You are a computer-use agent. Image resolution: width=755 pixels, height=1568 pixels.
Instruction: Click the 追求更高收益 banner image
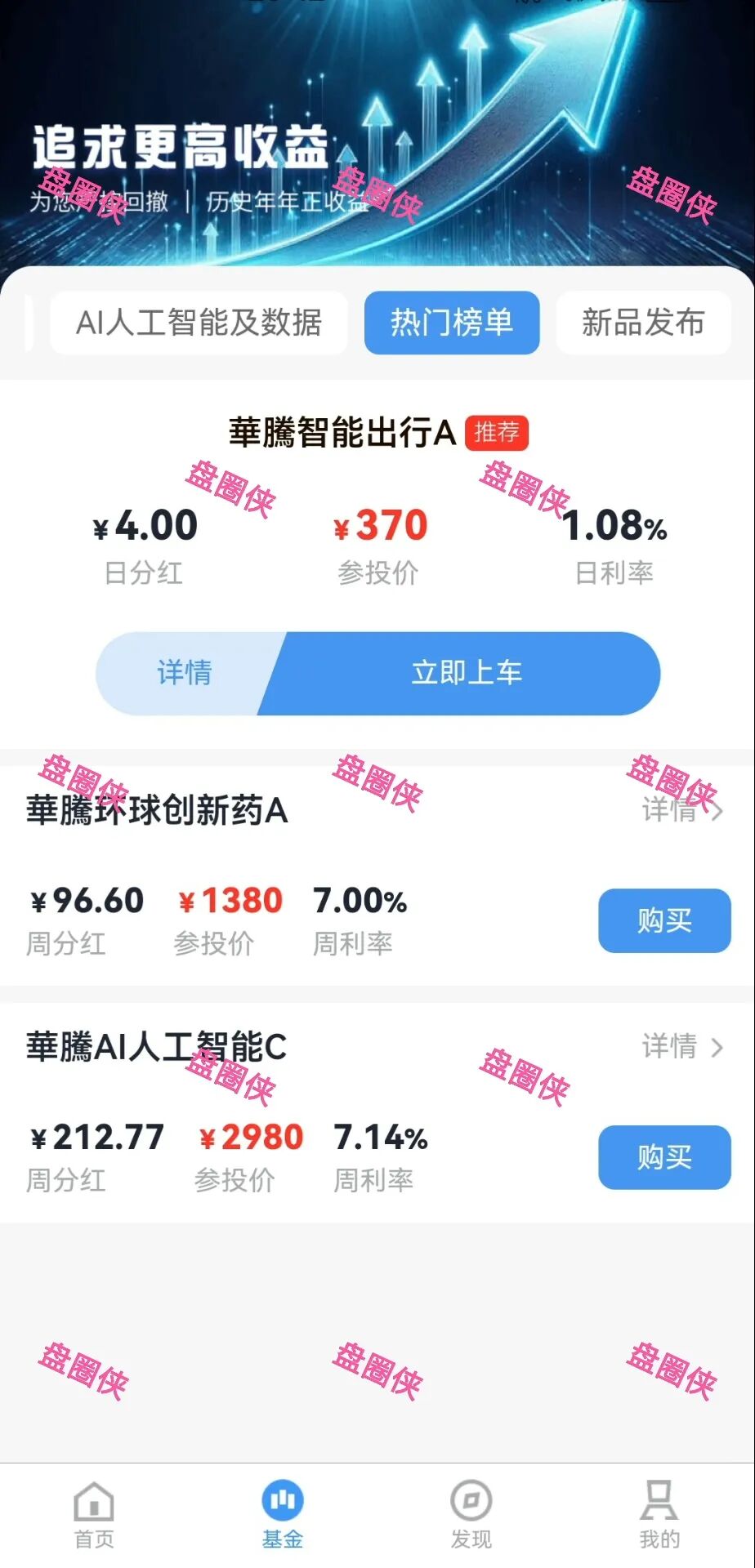(x=377, y=131)
